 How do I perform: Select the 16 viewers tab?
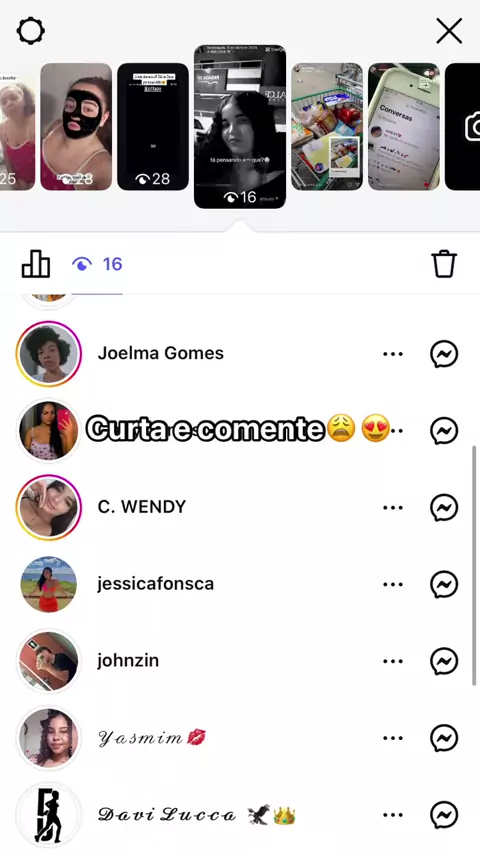tap(97, 265)
